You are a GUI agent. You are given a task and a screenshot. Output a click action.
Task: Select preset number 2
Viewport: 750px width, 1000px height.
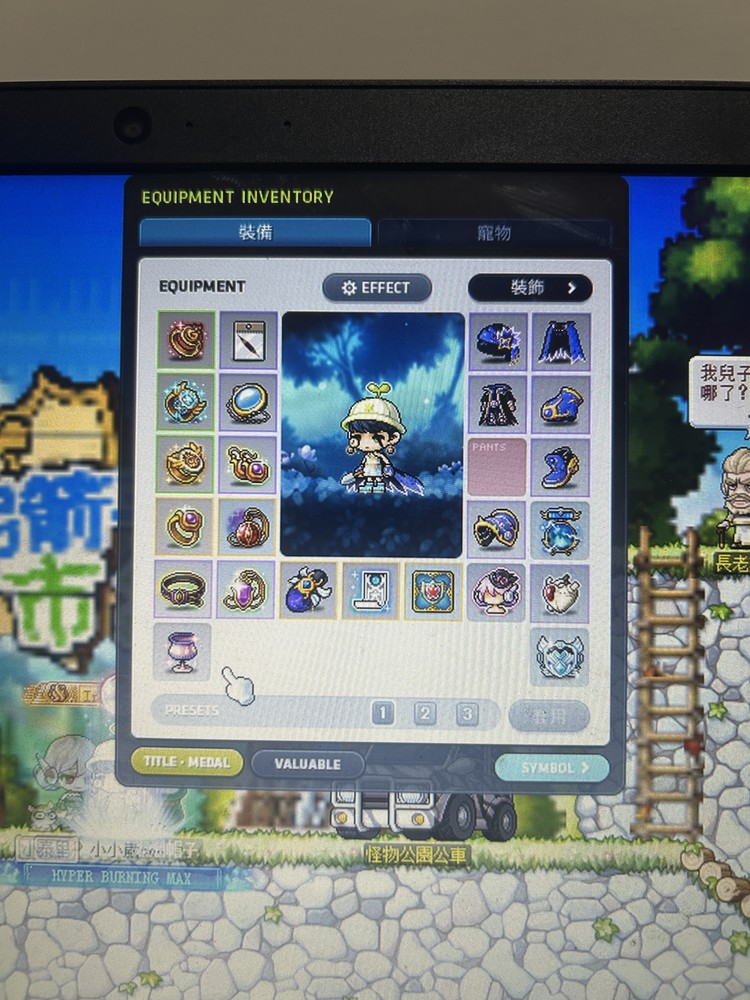(x=425, y=713)
